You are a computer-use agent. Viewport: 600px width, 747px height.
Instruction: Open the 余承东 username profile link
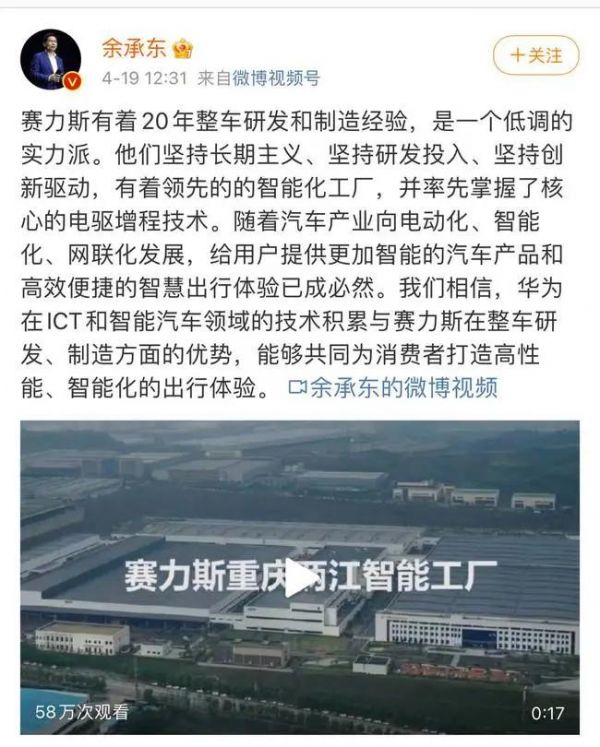pos(133,48)
